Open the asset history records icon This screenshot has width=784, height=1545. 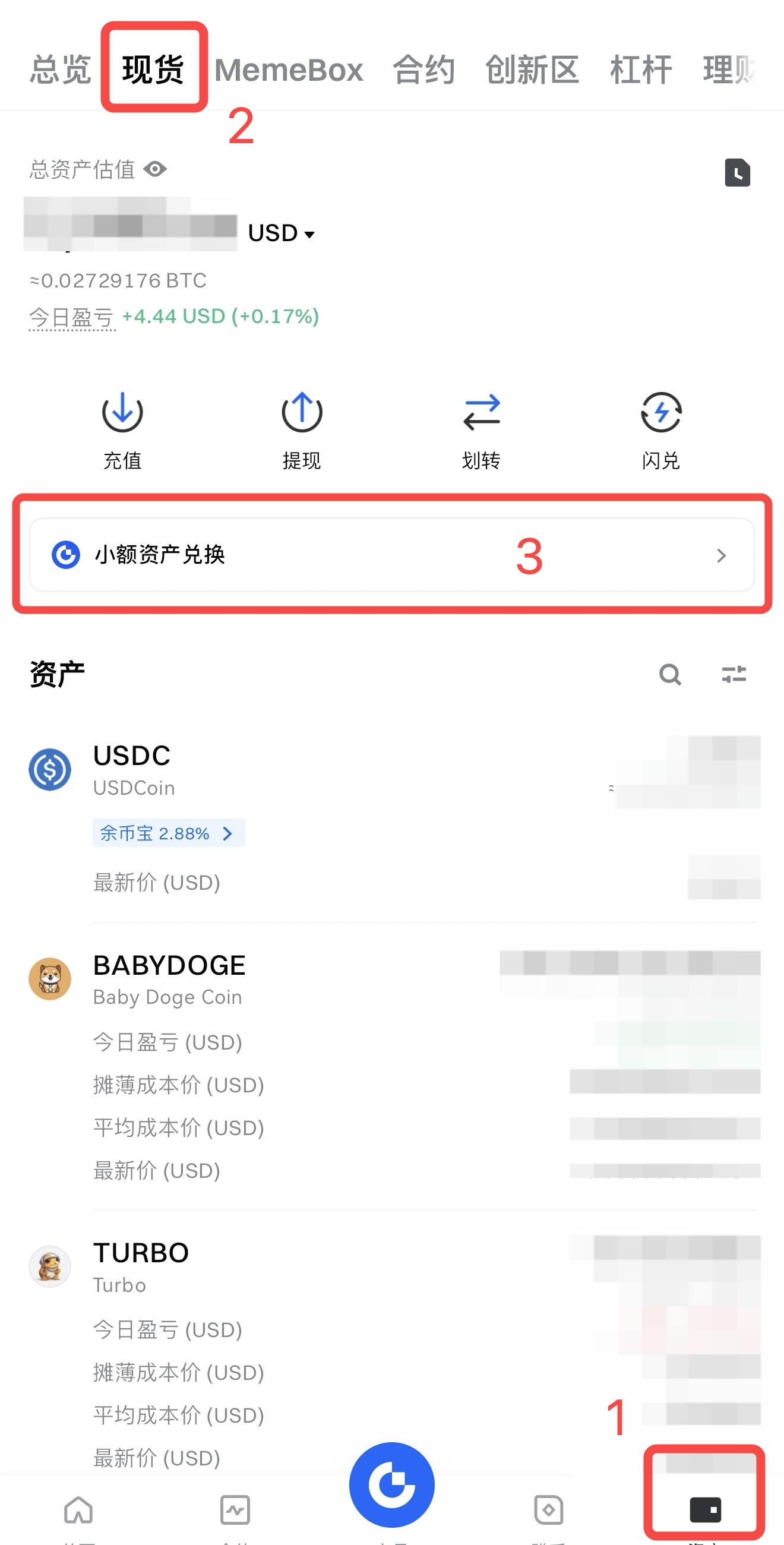click(x=737, y=173)
